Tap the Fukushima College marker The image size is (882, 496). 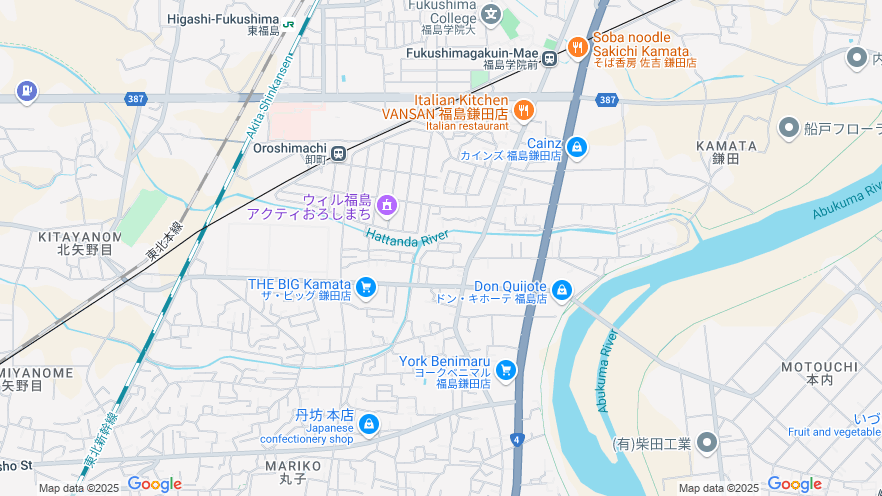(x=490, y=13)
